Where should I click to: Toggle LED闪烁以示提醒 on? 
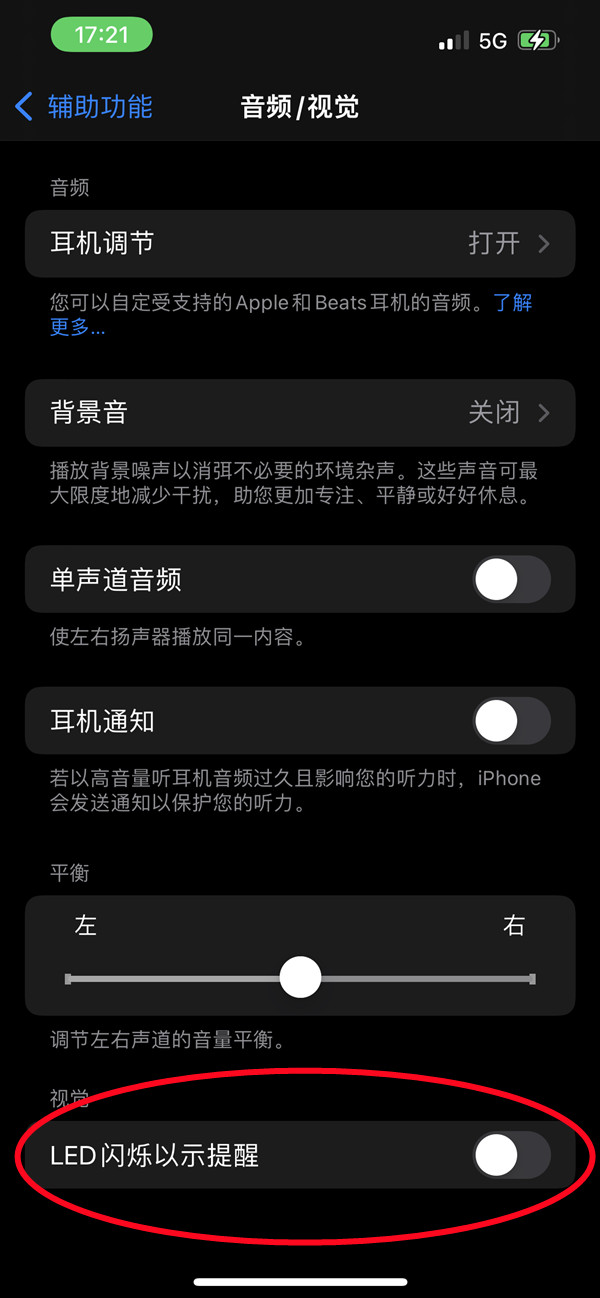click(x=511, y=1156)
